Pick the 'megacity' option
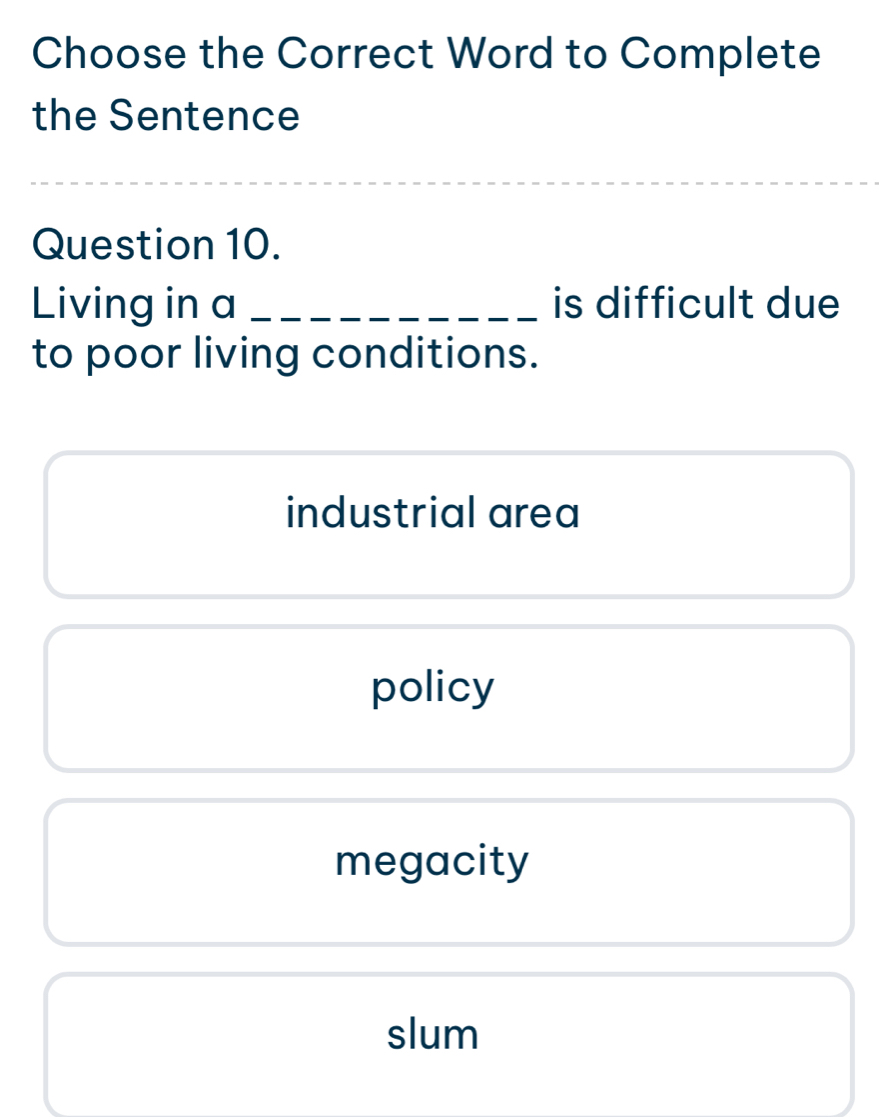 [x=449, y=872]
